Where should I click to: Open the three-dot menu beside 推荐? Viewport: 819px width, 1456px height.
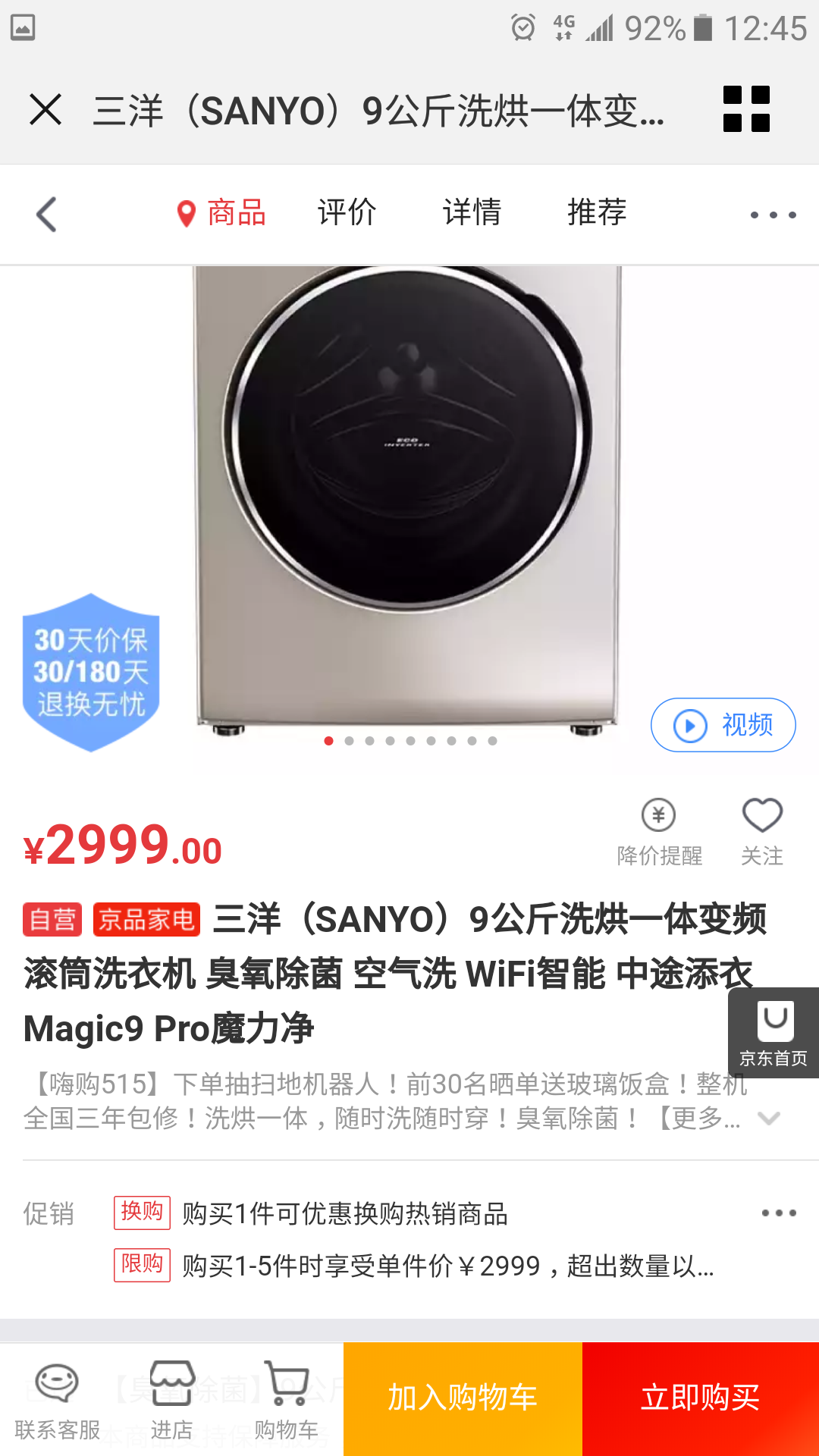[773, 215]
